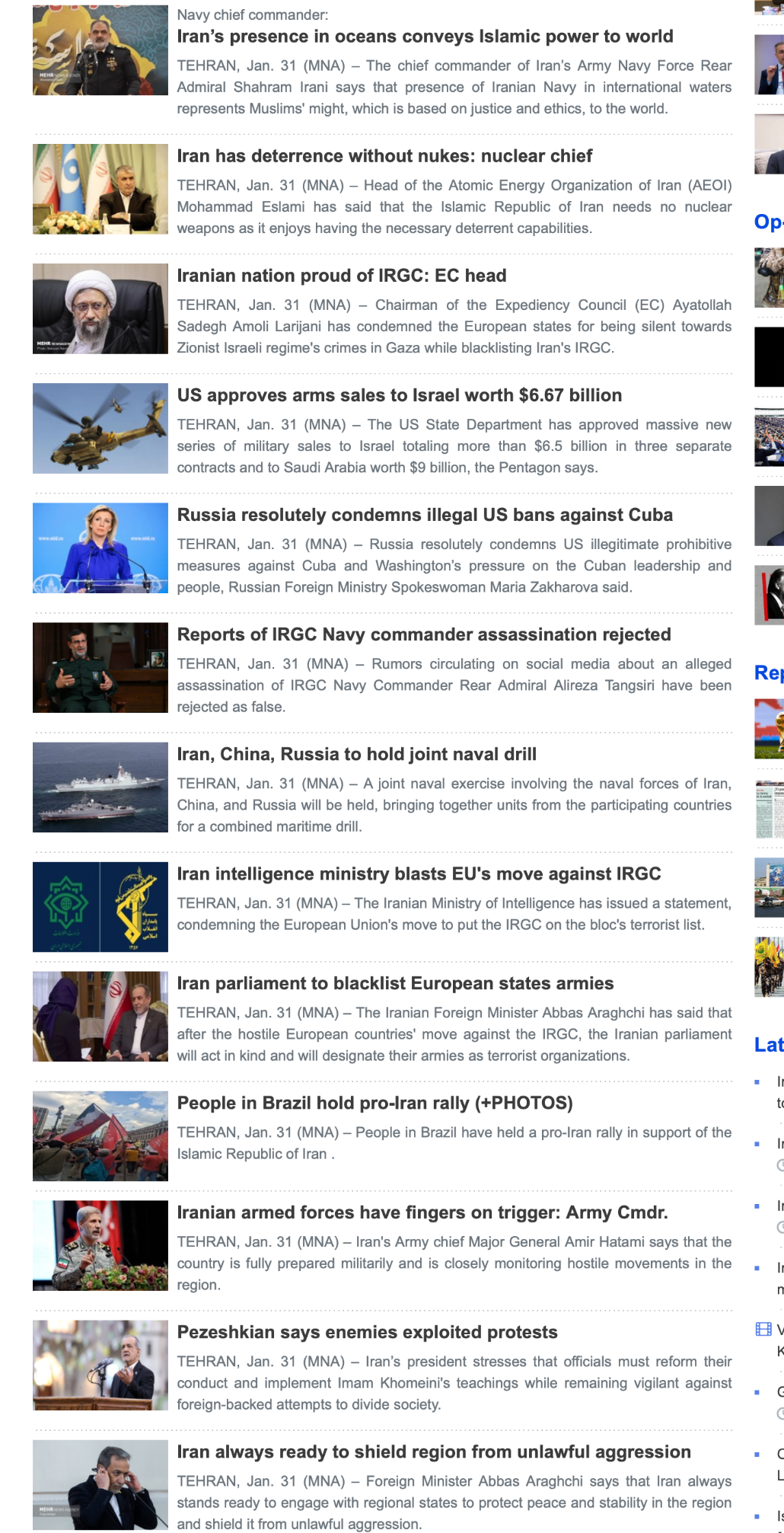Tap the warships thumbnail of naval drill story
Image resolution: width=784 pixels, height=1533 pixels.
point(100,787)
